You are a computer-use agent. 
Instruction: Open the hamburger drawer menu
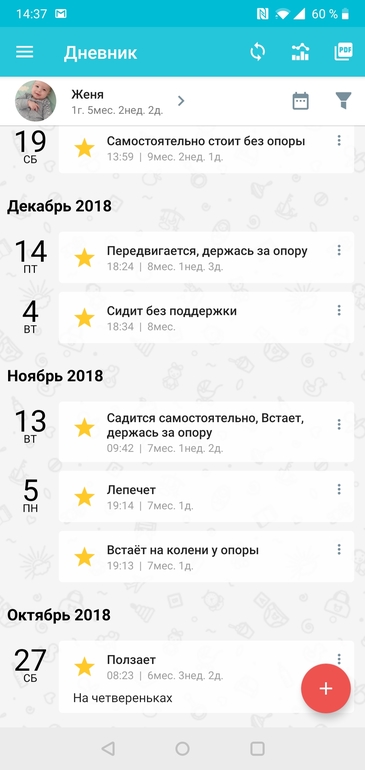coord(25,52)
